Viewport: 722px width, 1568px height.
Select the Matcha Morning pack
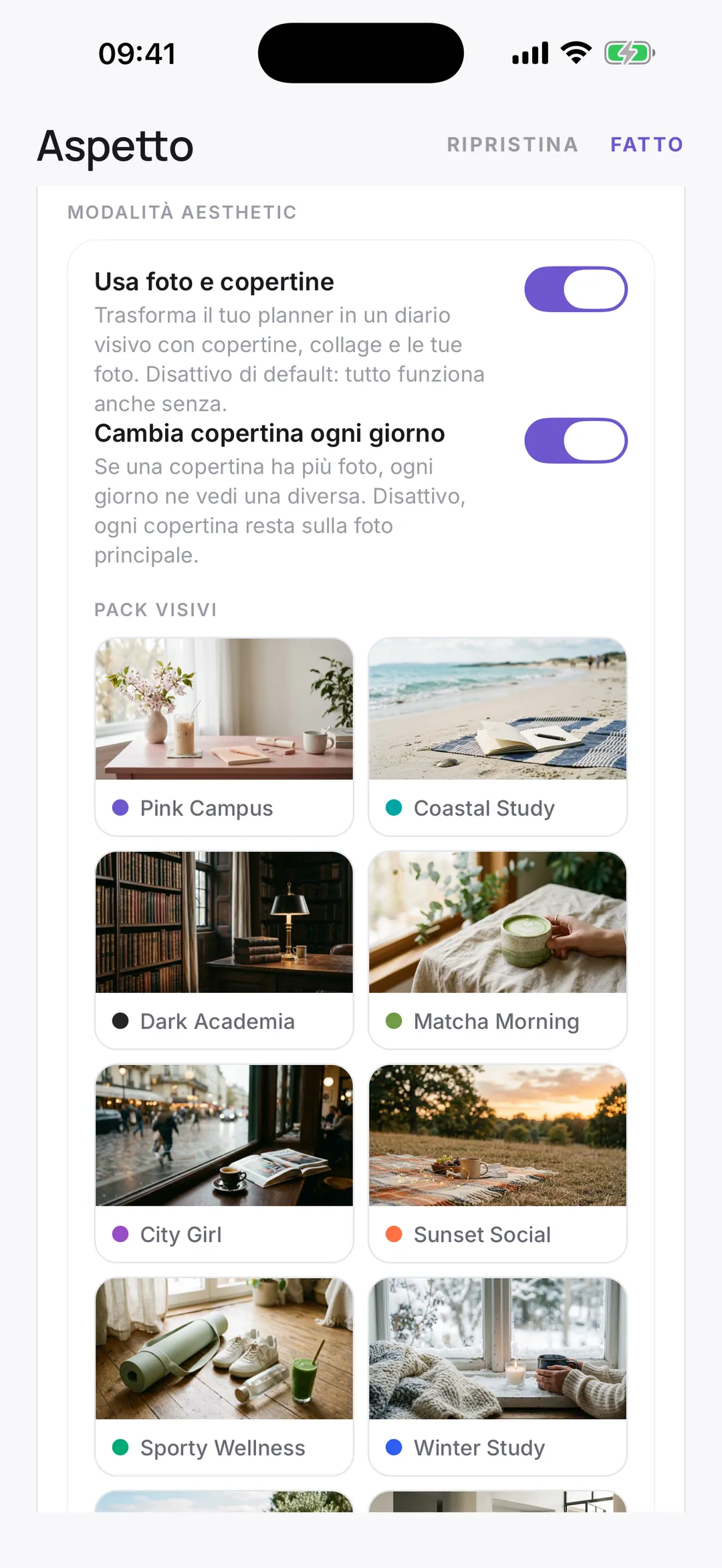tap(497, 949)
